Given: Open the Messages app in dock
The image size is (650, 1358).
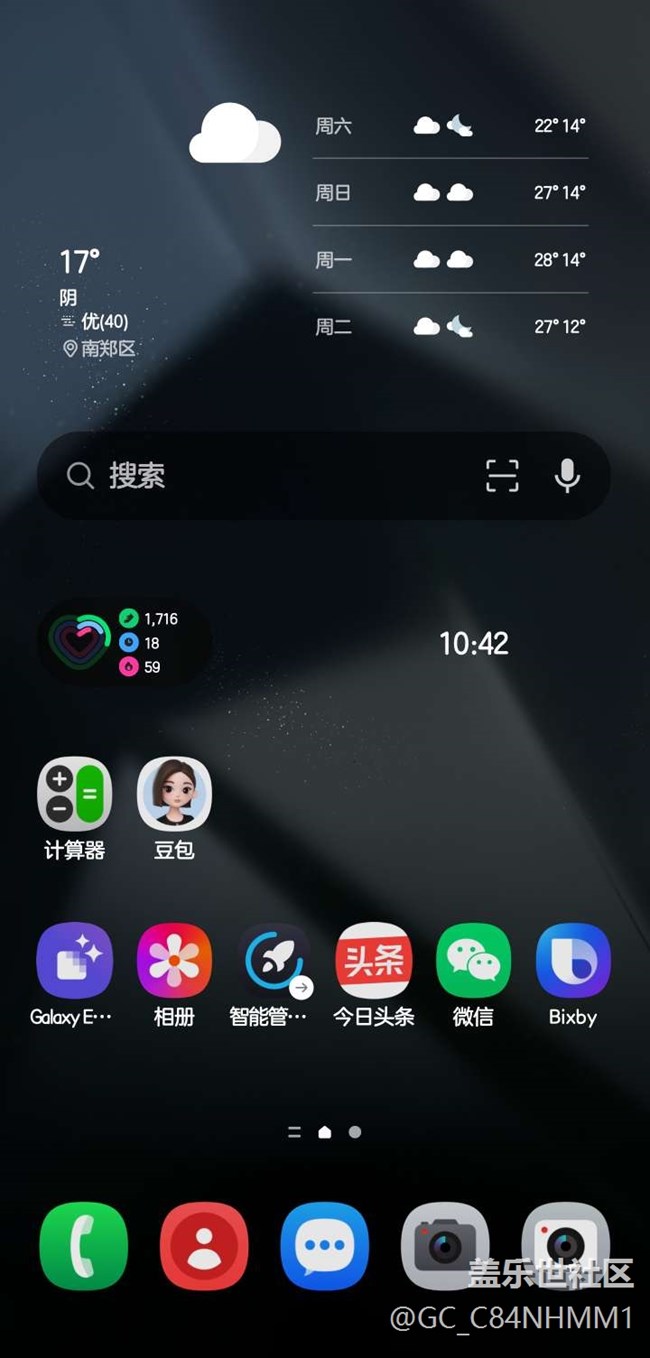Looking at the screenshot, I should tap(325, 1246).
